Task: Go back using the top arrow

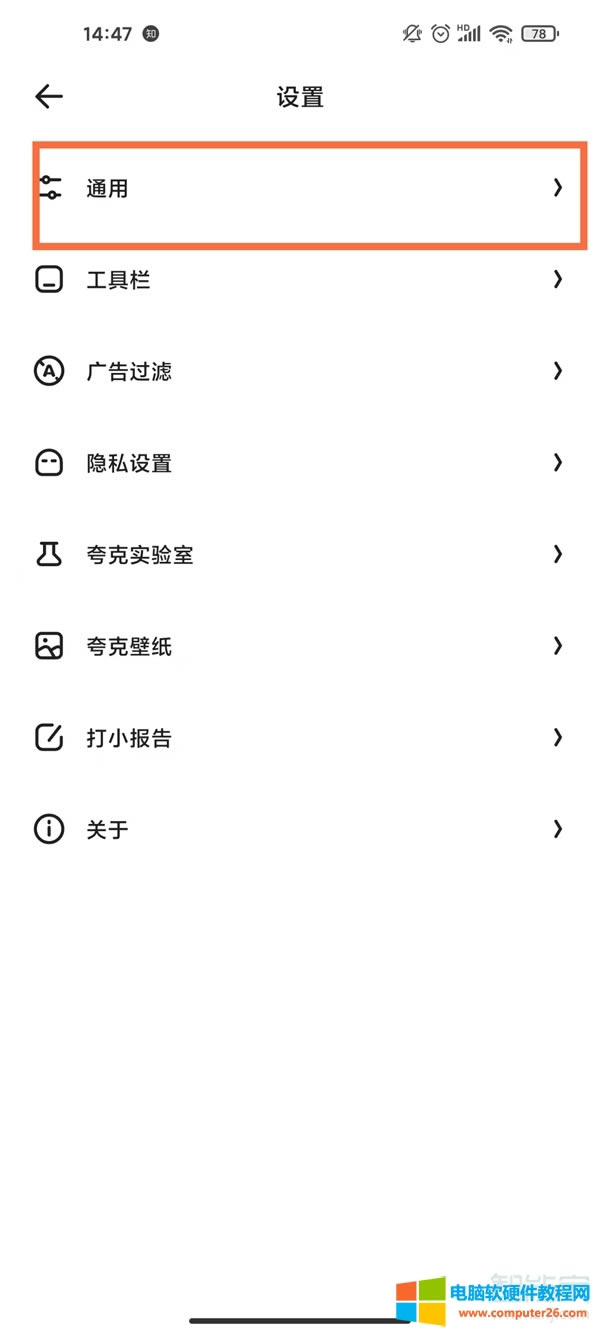Action: tap(49, 96)
